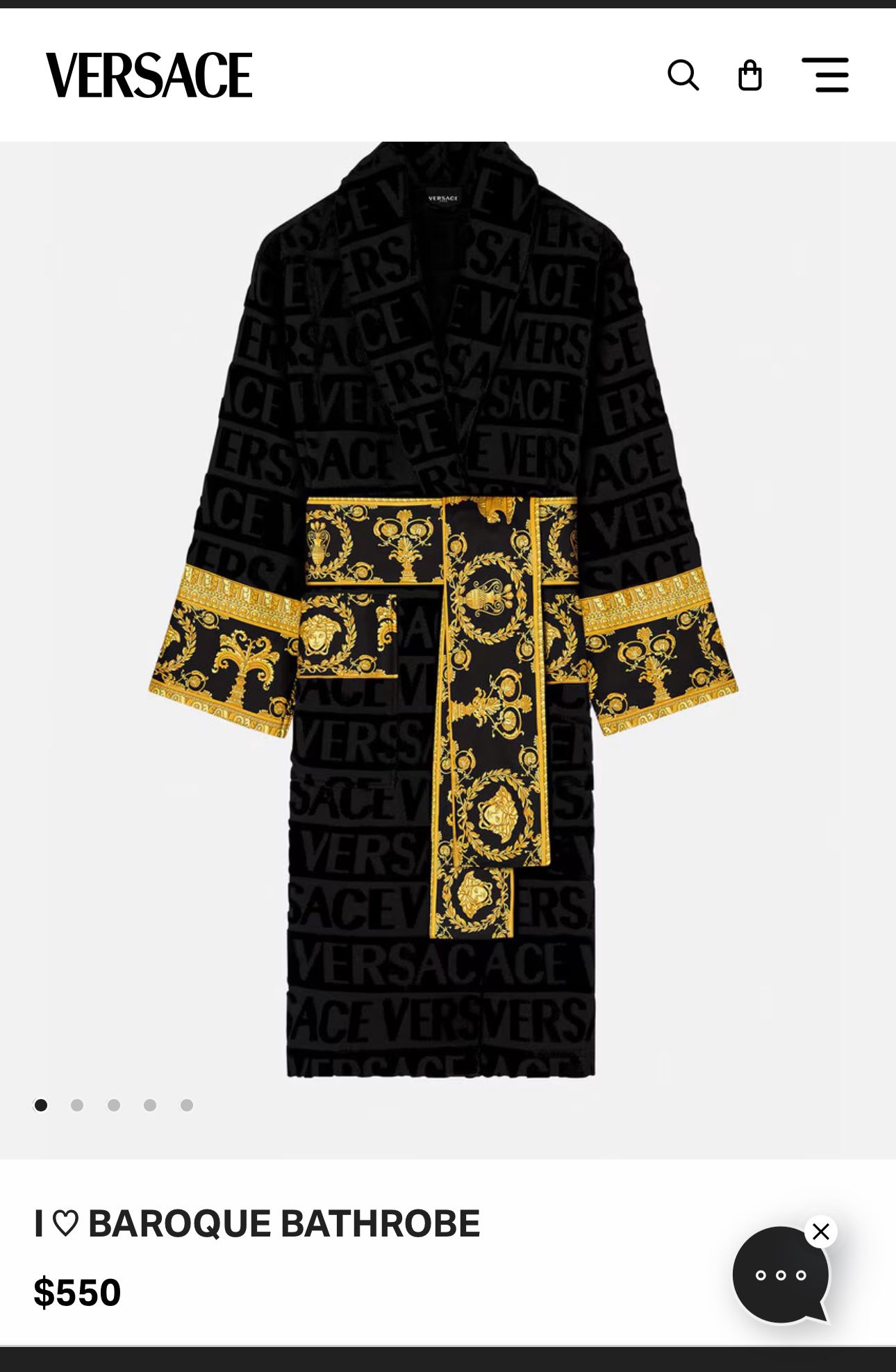The width and height of the screenshot is (896, 1372).
Task: Jump to the fourth gallery dot
Action: [149, 1105]
